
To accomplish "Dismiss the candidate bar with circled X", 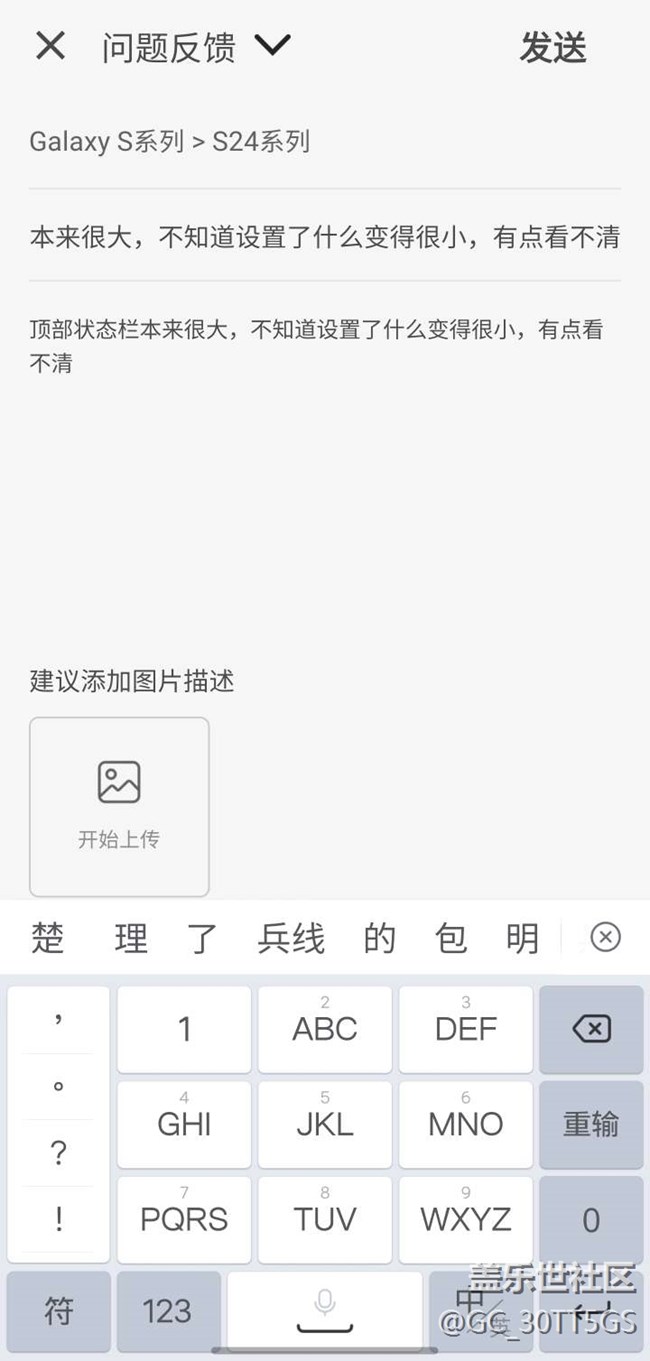I will click(x=606, y=937).
